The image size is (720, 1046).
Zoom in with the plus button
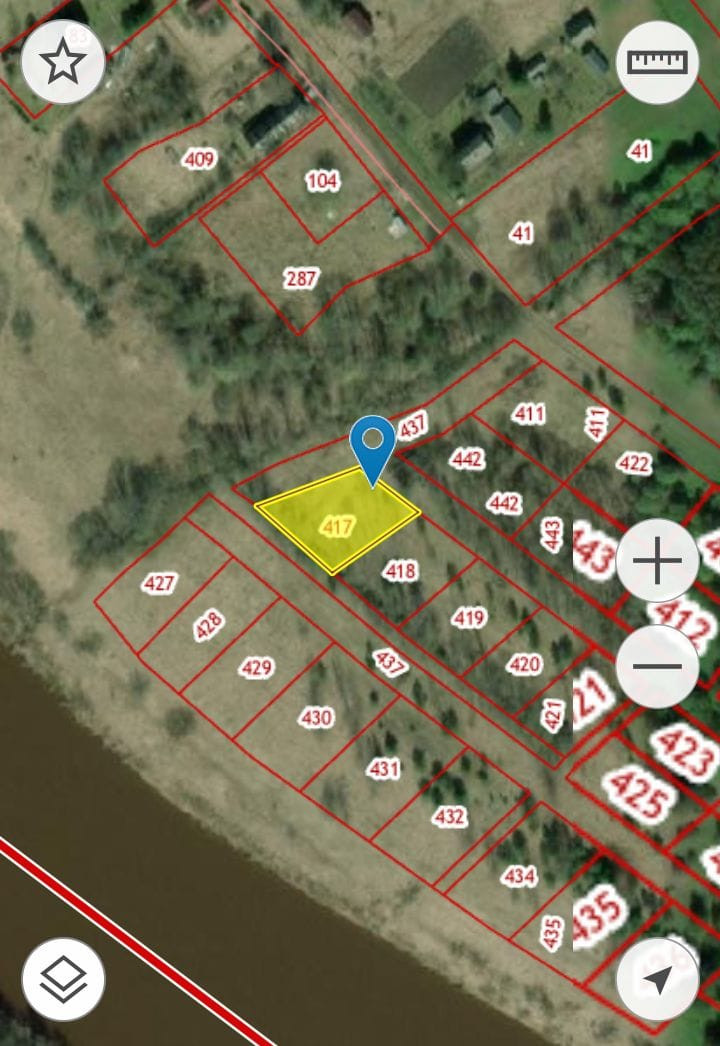(658, 563)
